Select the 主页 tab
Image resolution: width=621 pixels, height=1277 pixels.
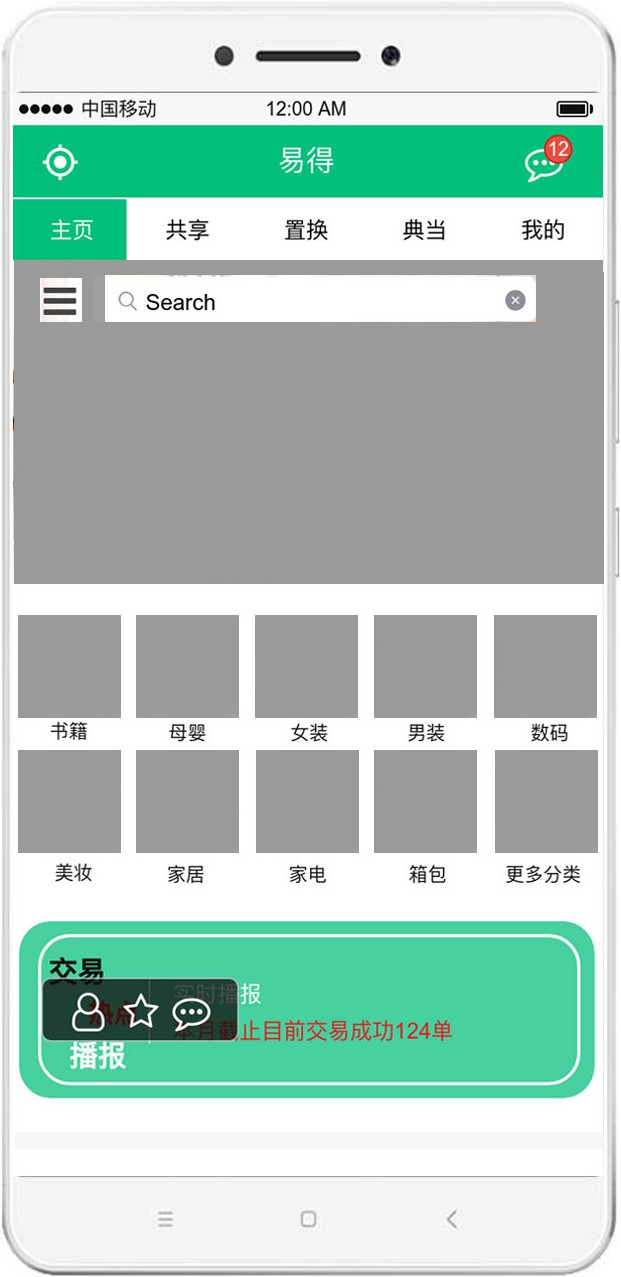coord(71,230)
